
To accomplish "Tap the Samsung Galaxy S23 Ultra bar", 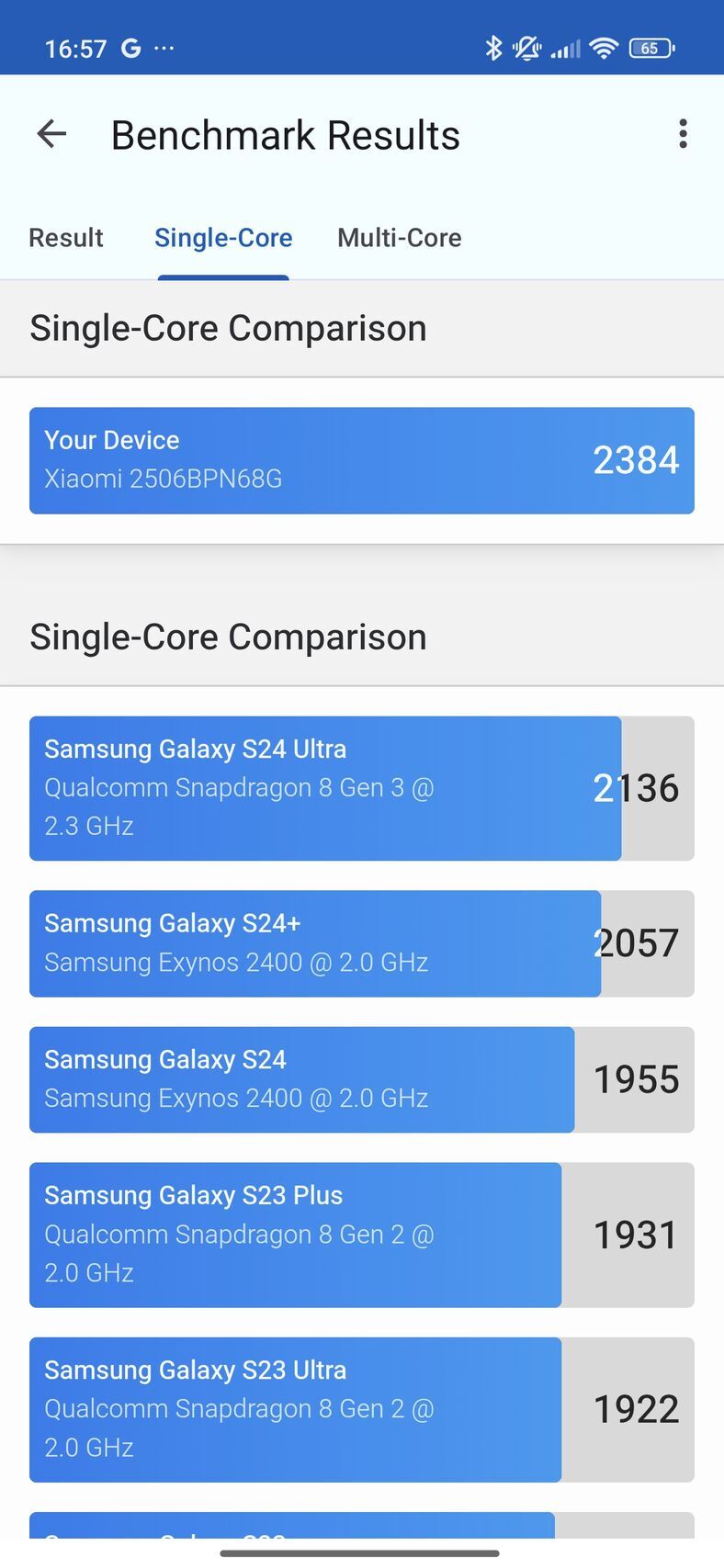I will coord(362,1409).
